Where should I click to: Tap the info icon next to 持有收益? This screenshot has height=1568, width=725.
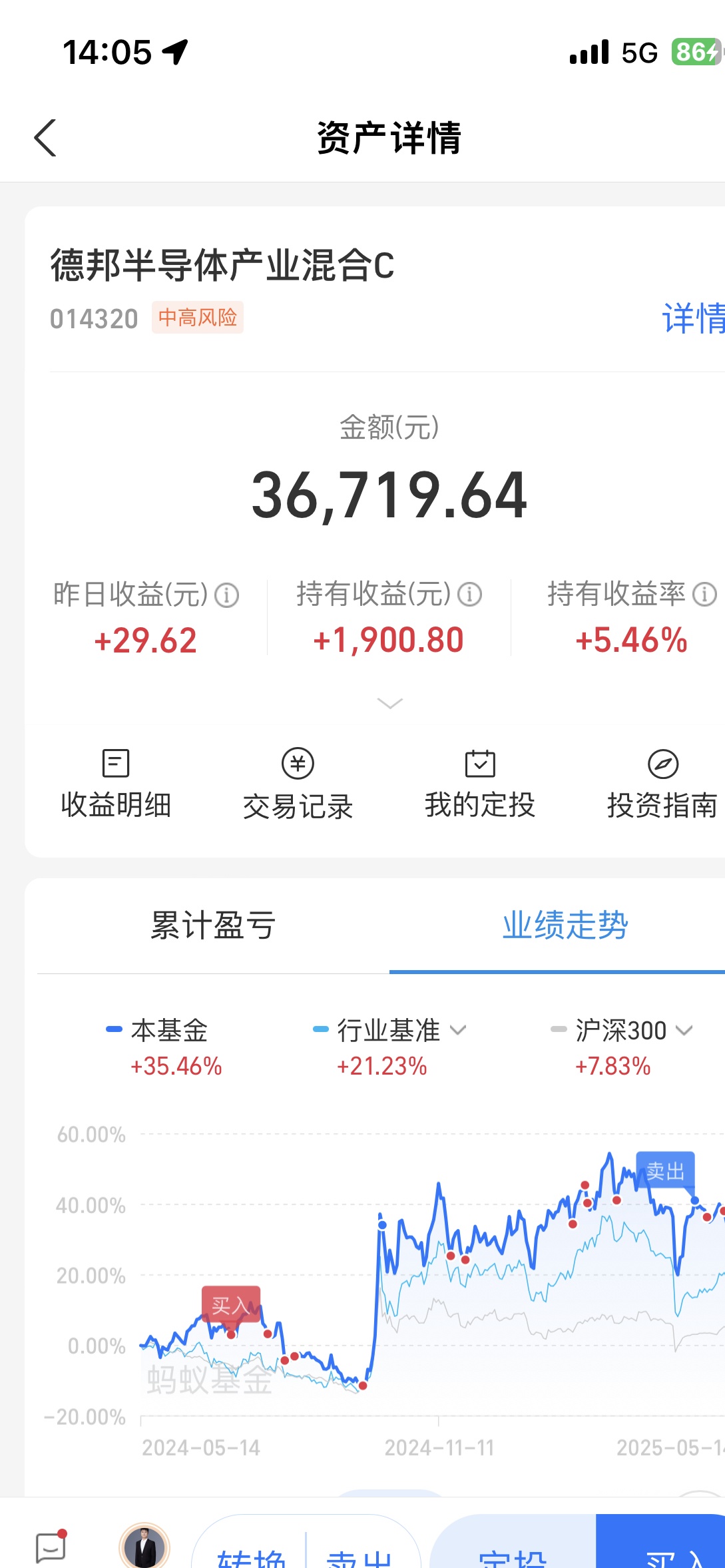pyautogui.click(x=469, y=595)
